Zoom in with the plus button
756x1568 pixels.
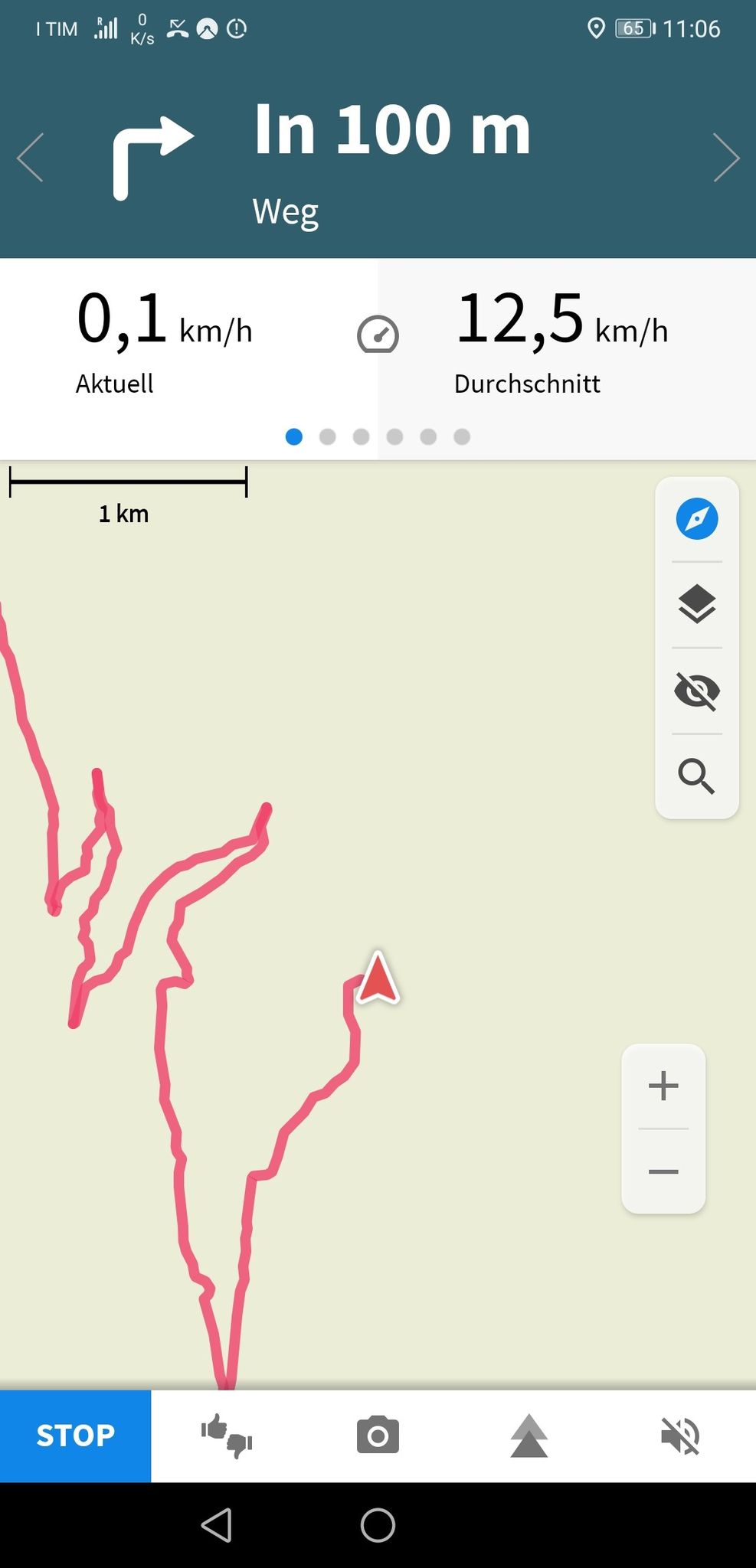point(663,1086)
